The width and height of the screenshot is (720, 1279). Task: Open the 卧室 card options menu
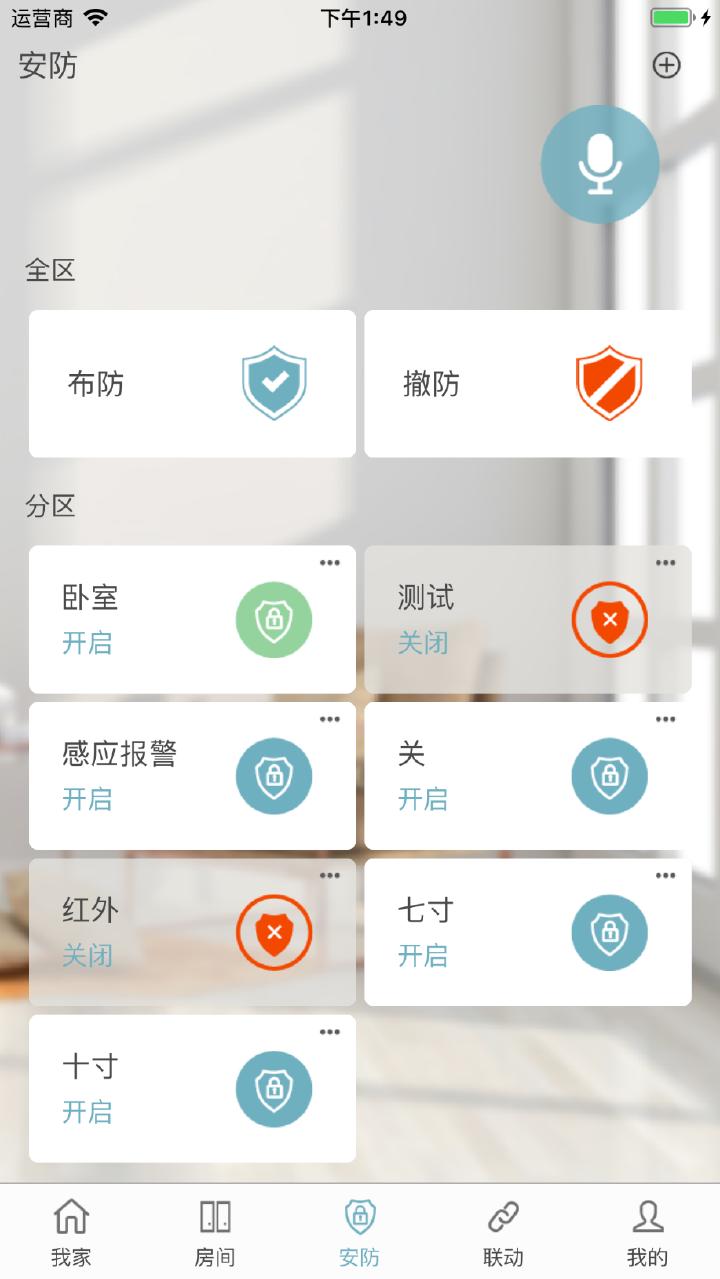330,562
